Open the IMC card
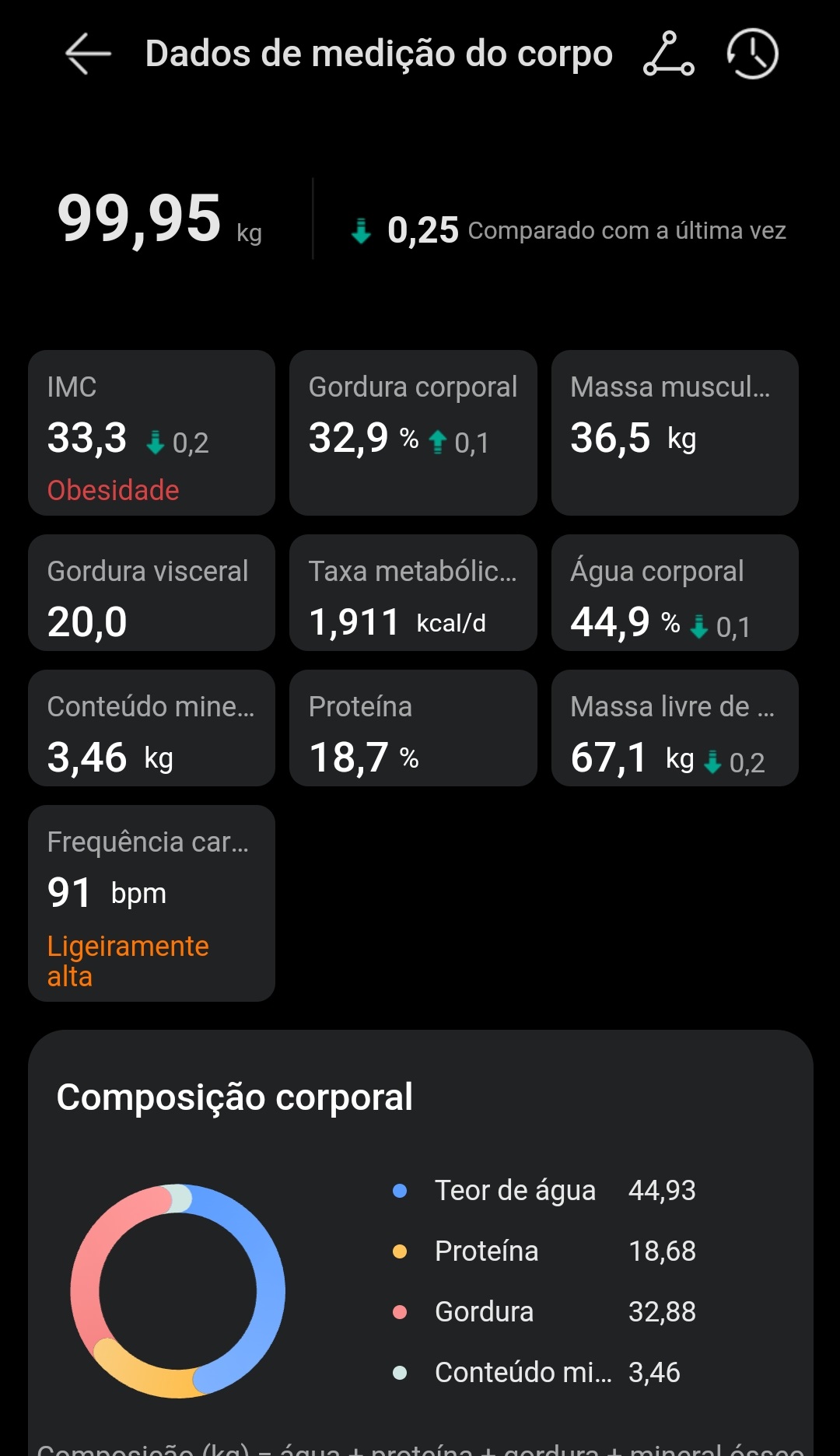This screenshot has width=840, height=1456. coord(152,432)
